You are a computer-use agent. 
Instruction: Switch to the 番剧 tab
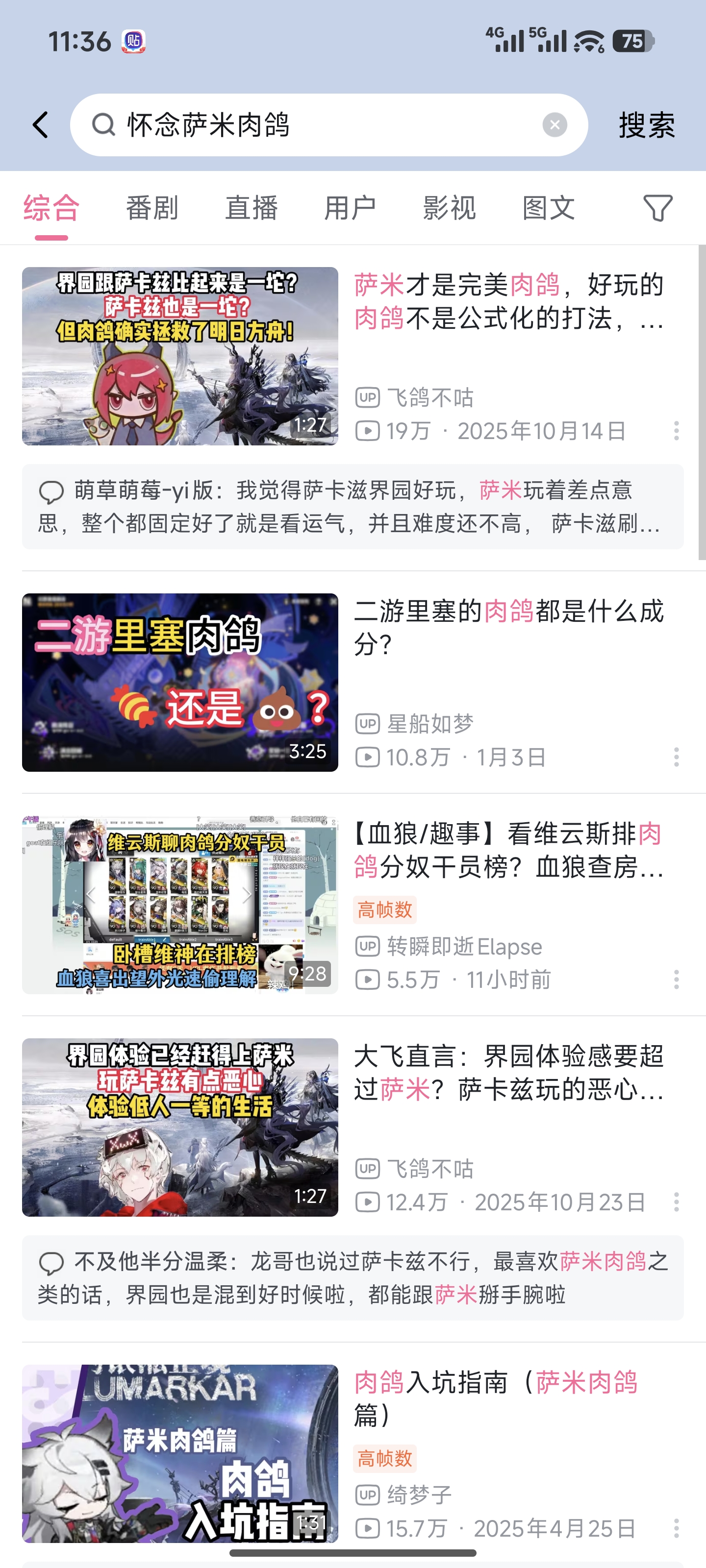pyautogui.click(x=151, y=208)
